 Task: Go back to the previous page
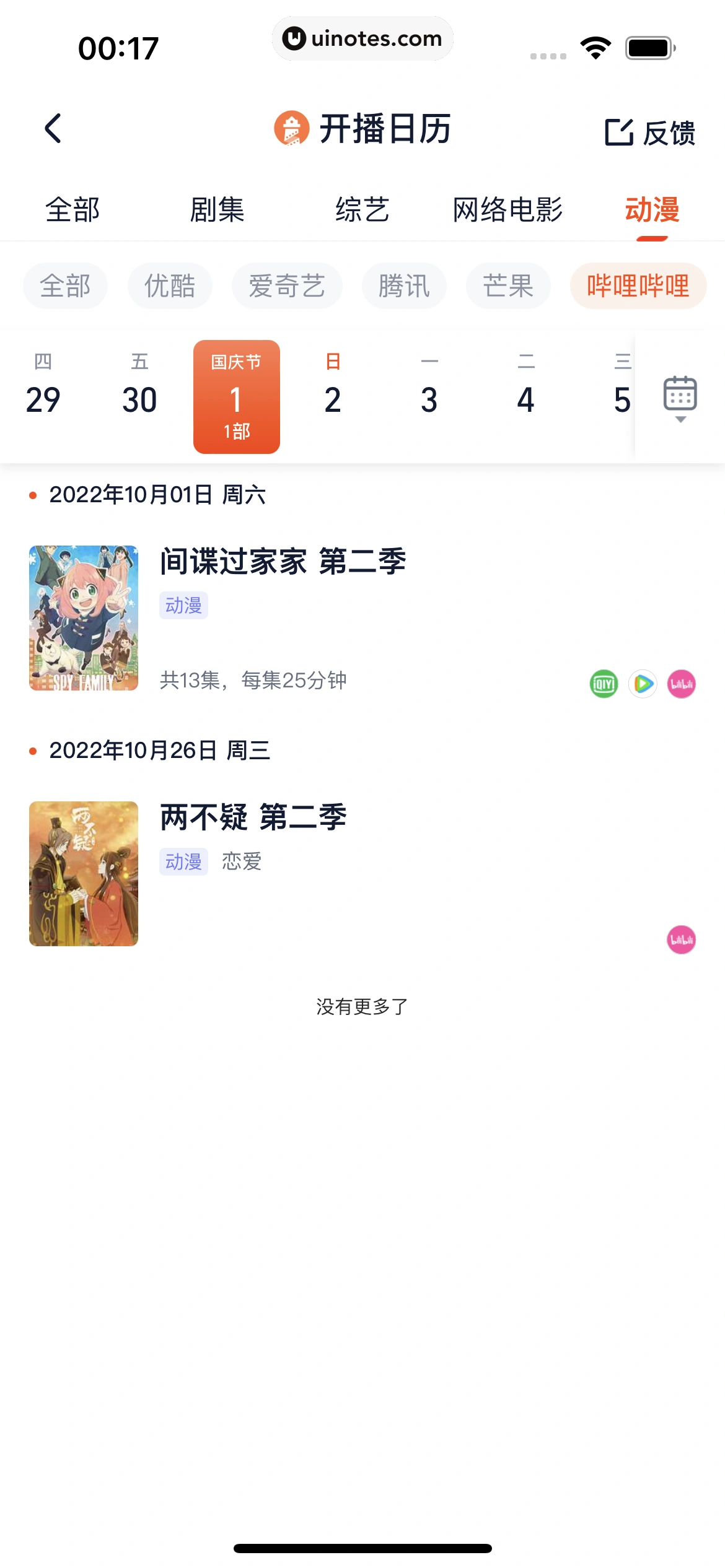[x=53, y=129]
